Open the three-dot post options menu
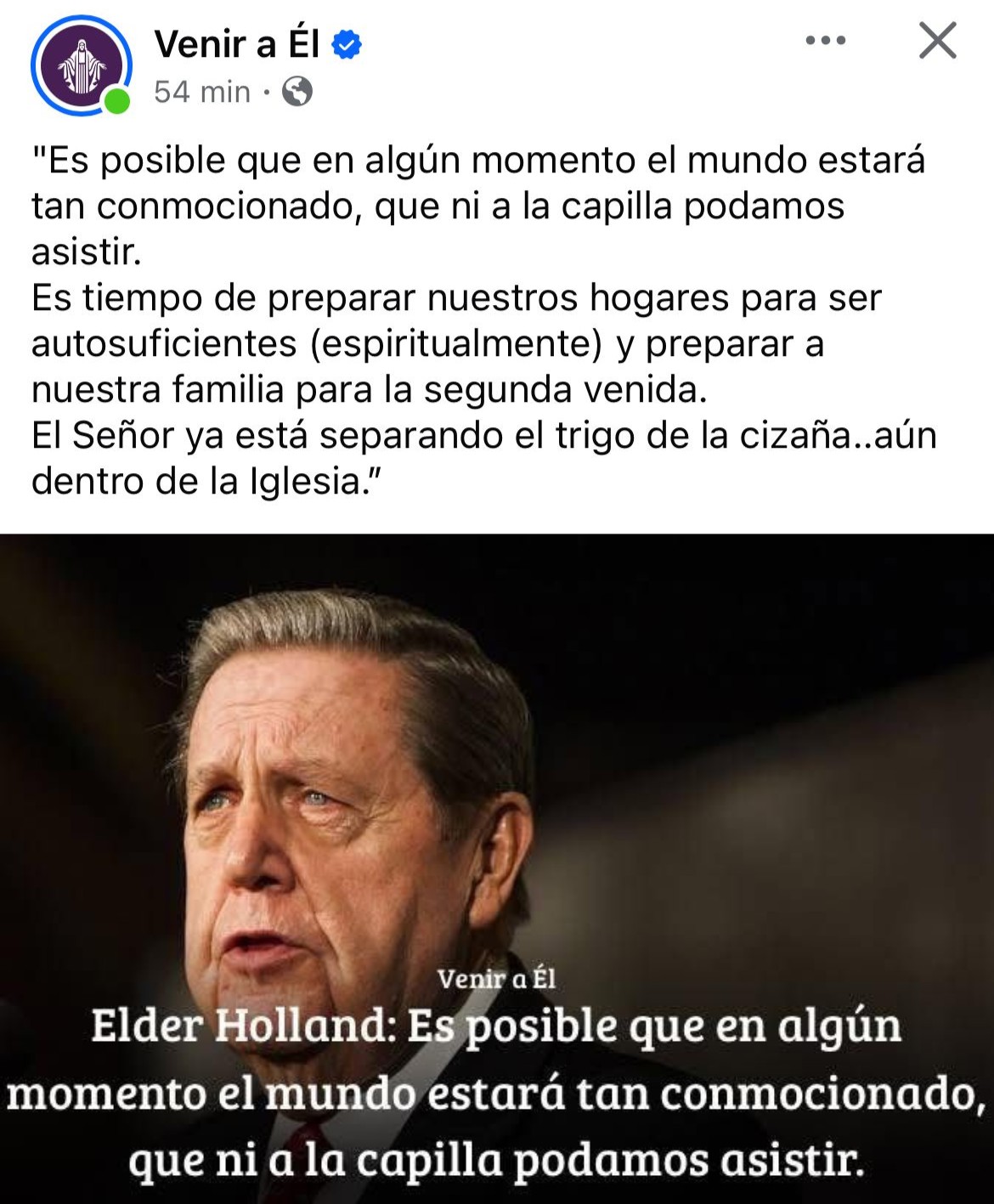994x1204 pixels. tap(826, 41)
